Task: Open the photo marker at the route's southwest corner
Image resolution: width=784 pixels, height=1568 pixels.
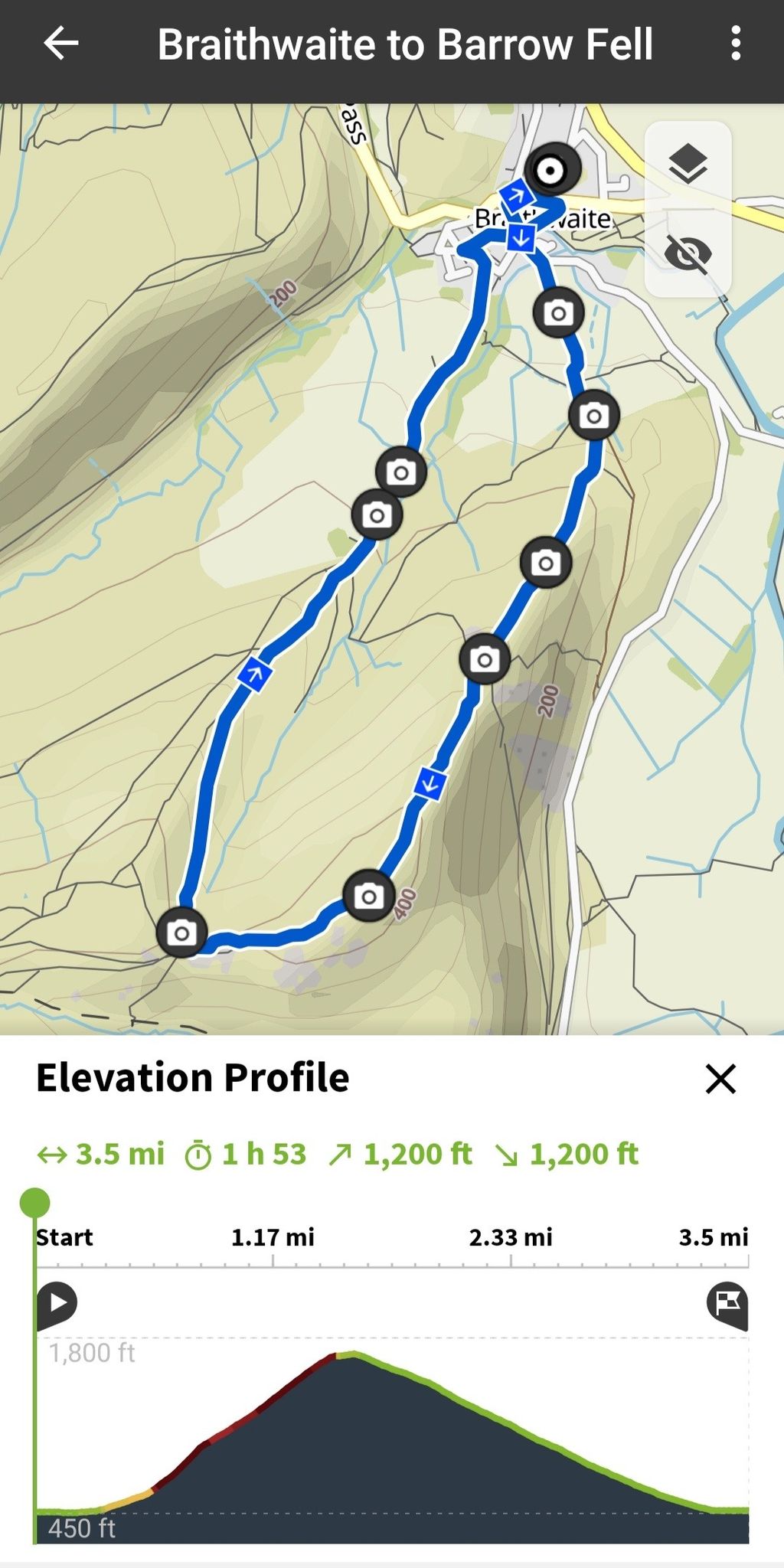Action: click(x=182, y=933)
